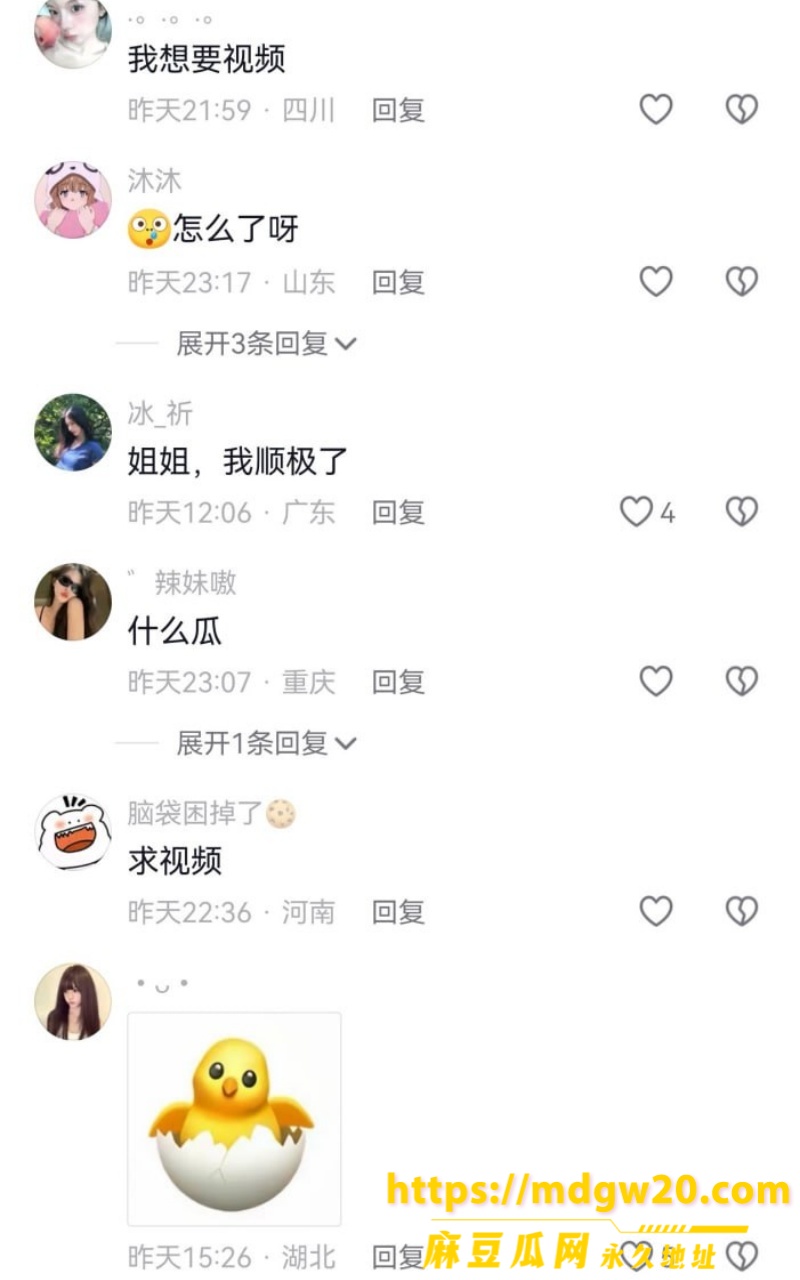This screenshot has width=800, height=1280.
Task: Dislike 冰_祈's comment
Action: pos(741,512)
